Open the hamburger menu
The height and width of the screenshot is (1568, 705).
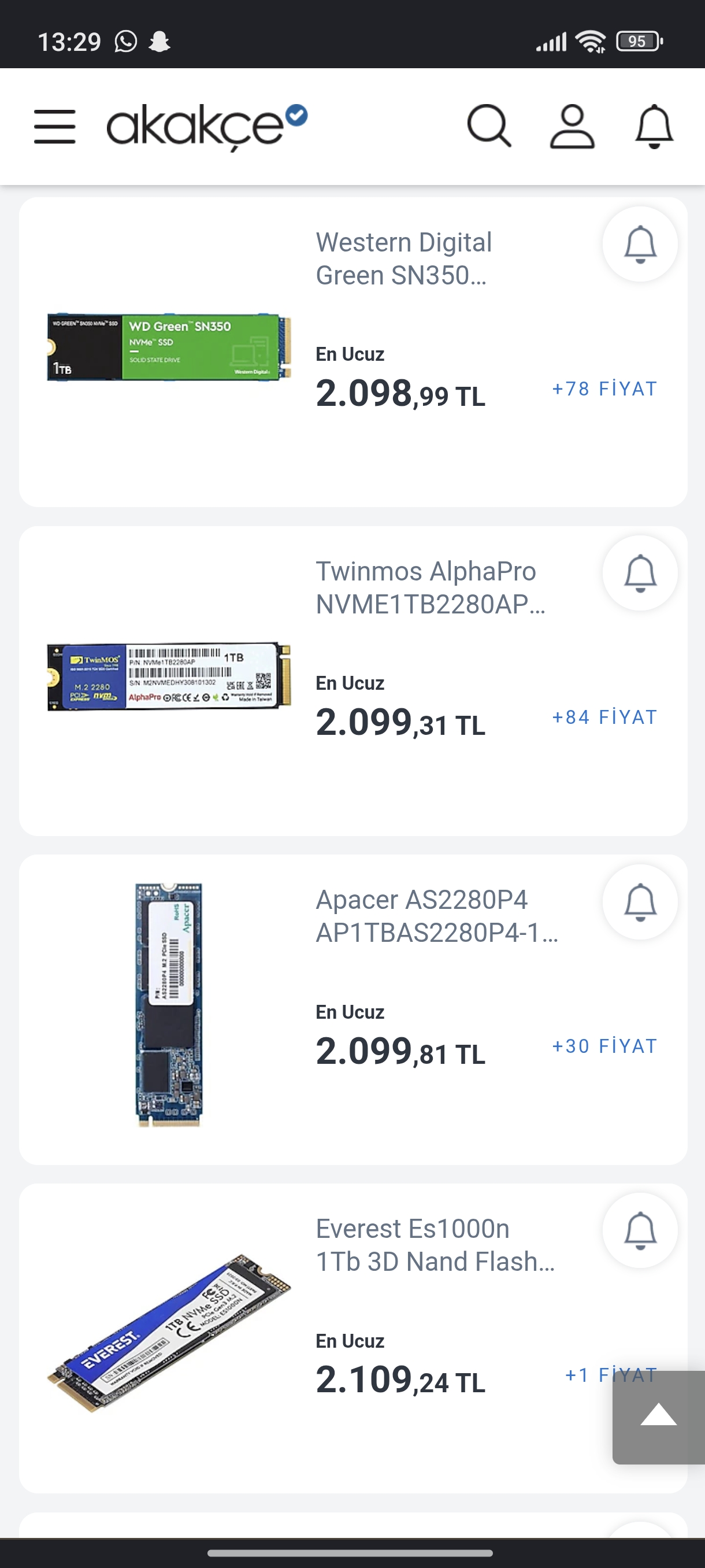coord(55,127)
